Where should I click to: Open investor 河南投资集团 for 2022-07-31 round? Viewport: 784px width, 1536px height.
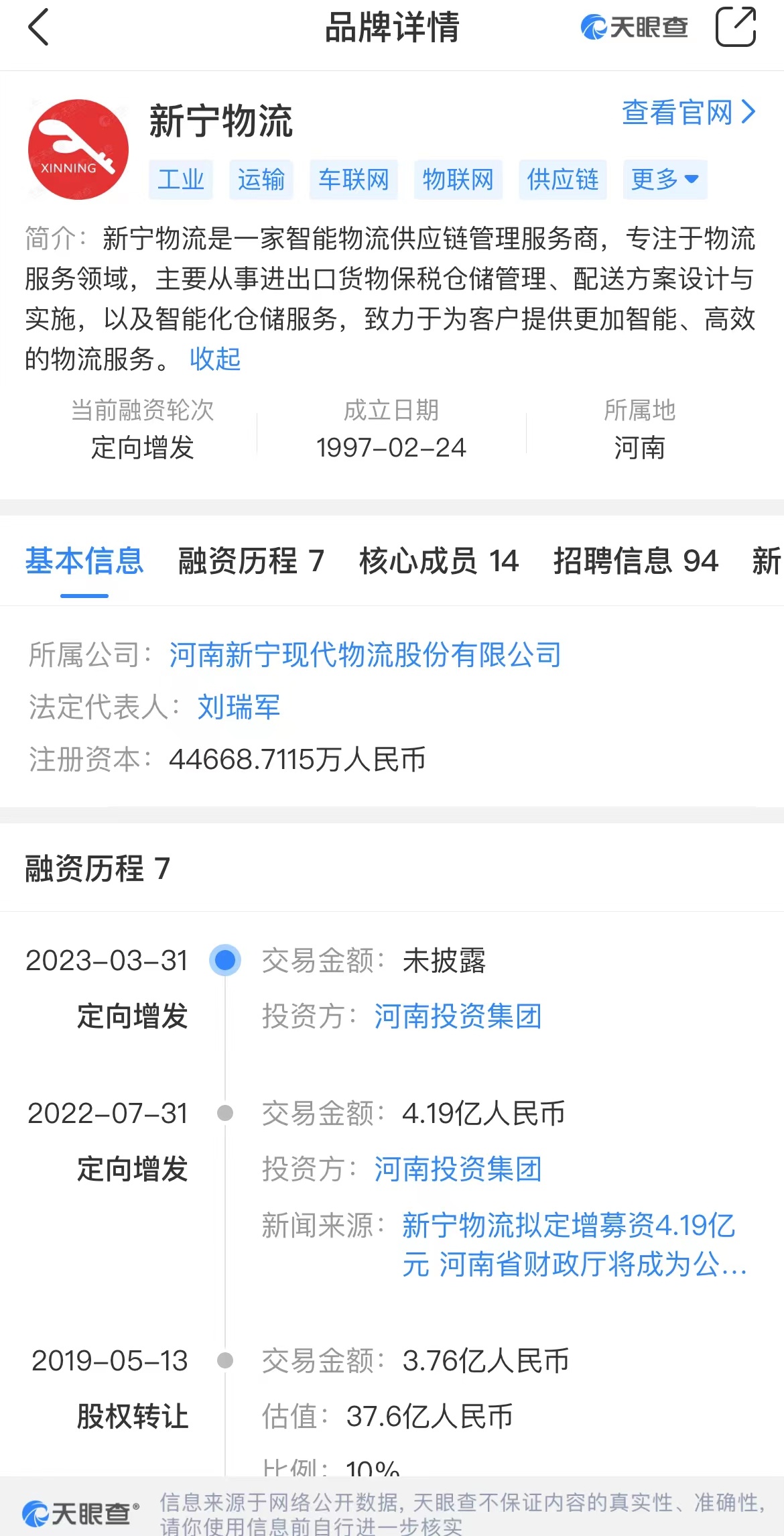point(458,1169)
